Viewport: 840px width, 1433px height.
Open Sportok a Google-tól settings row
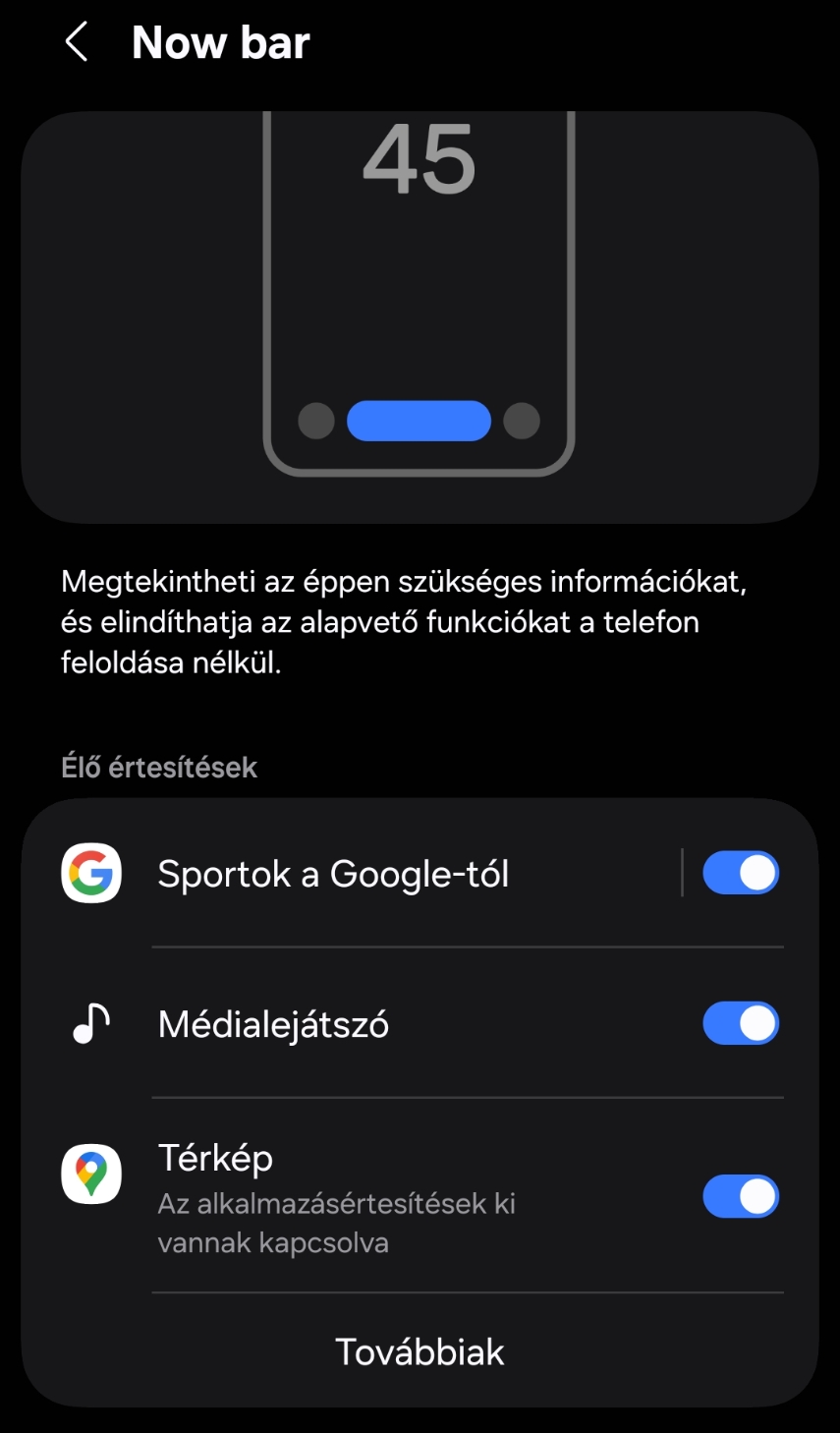click(x=334, y=874)
